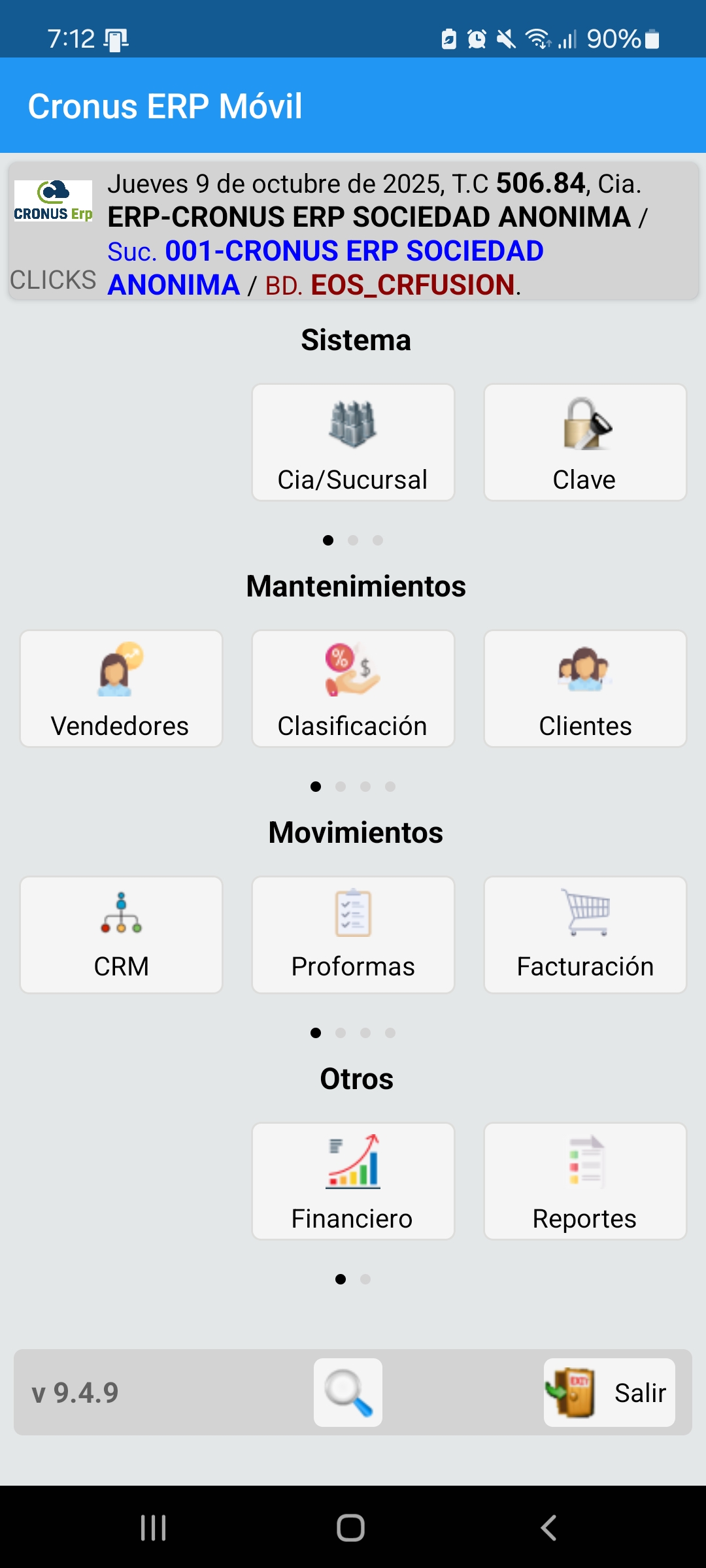This screenshot has width=706, height=1568.
Task: Select the second page dot under Mantenimientos
Action: coord(341,787)
